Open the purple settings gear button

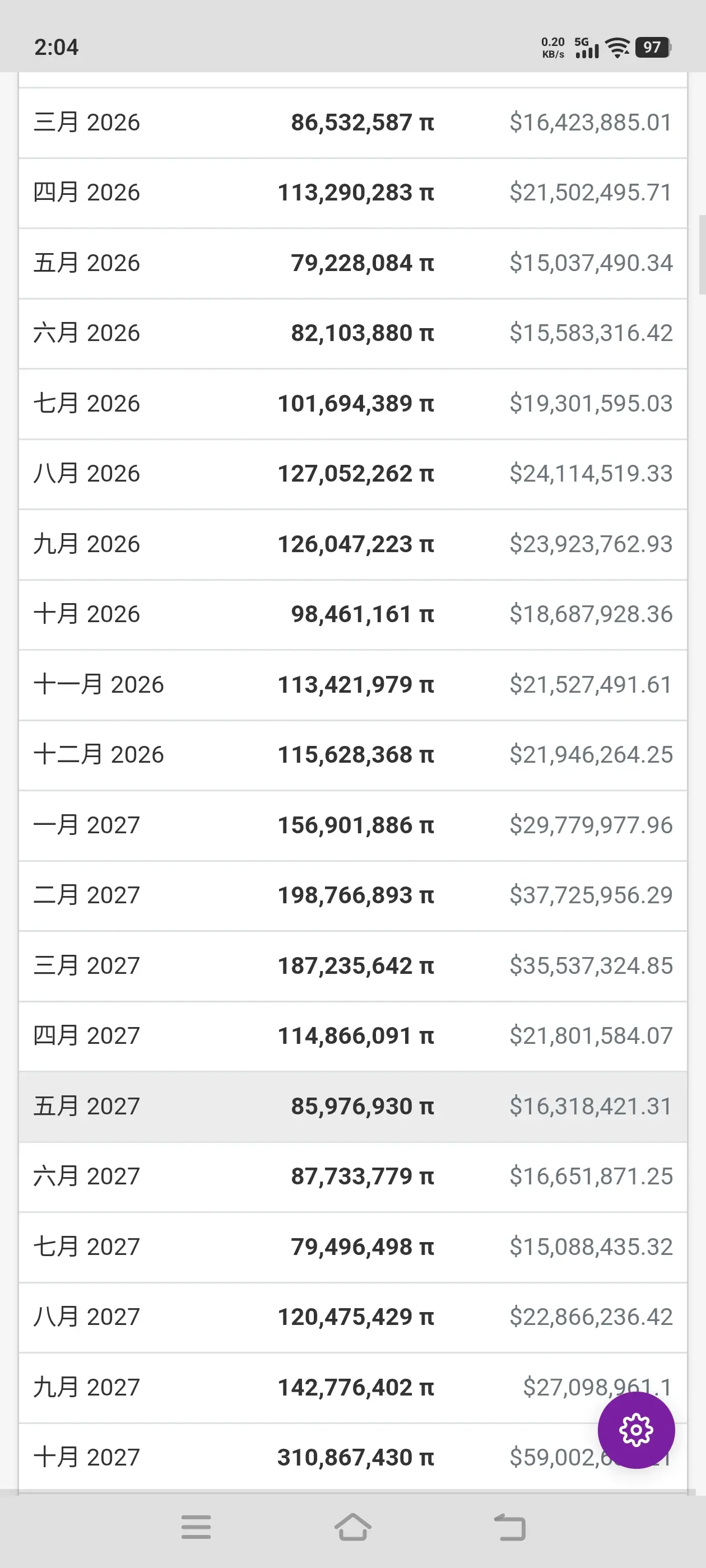tap(636, 1430)
